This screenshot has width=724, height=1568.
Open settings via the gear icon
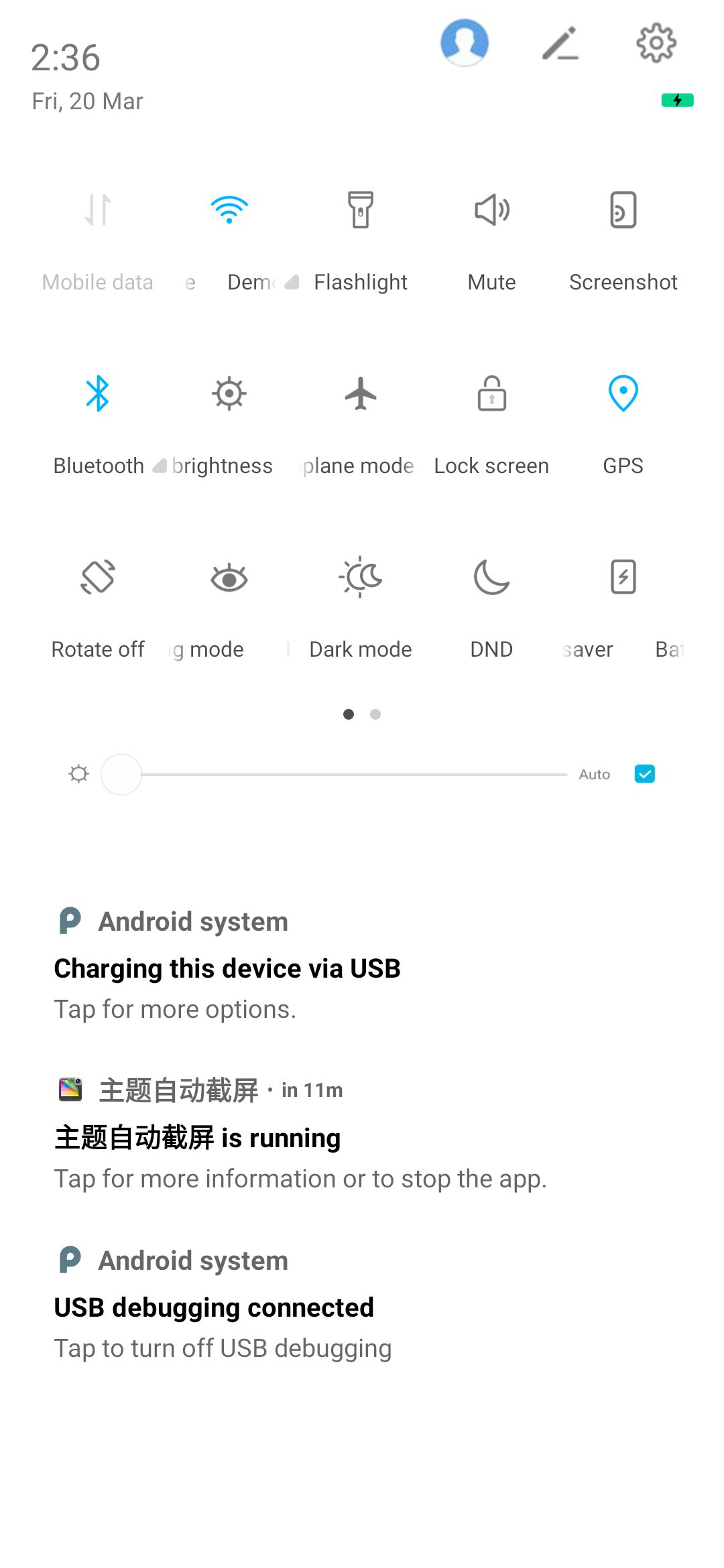(656, 43)
